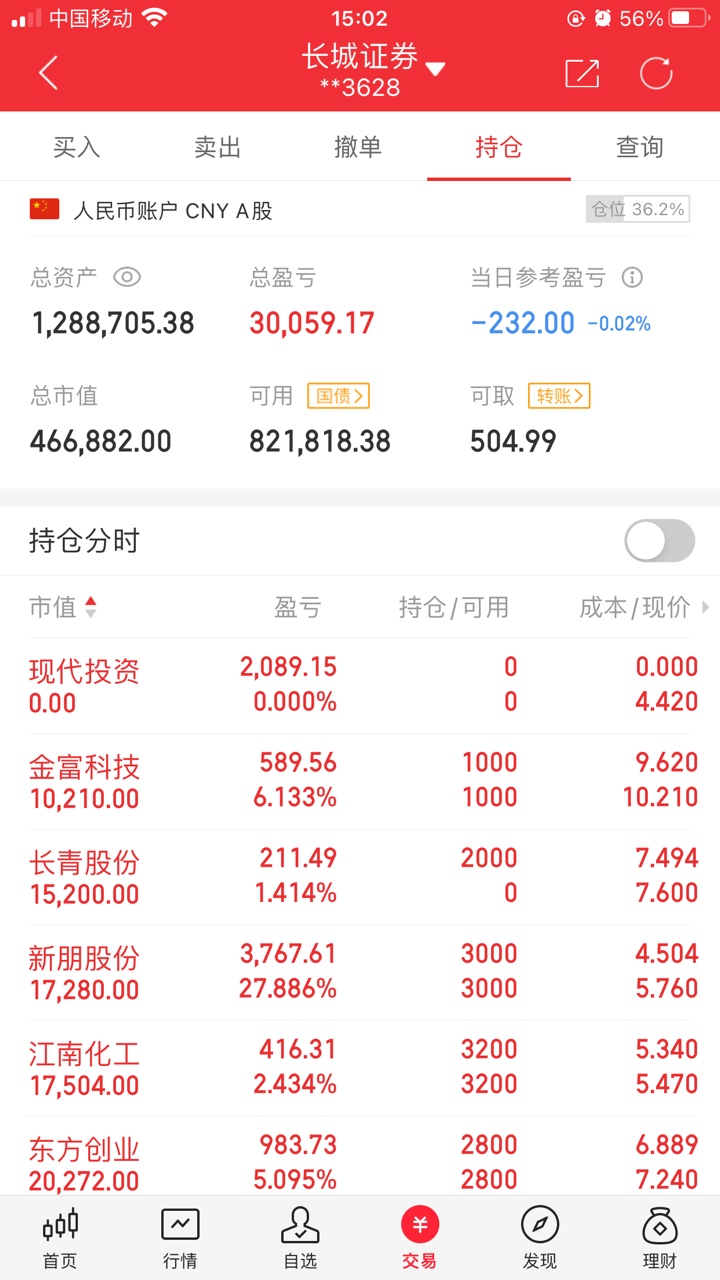Show info for 当日参考盈亏

632,277
